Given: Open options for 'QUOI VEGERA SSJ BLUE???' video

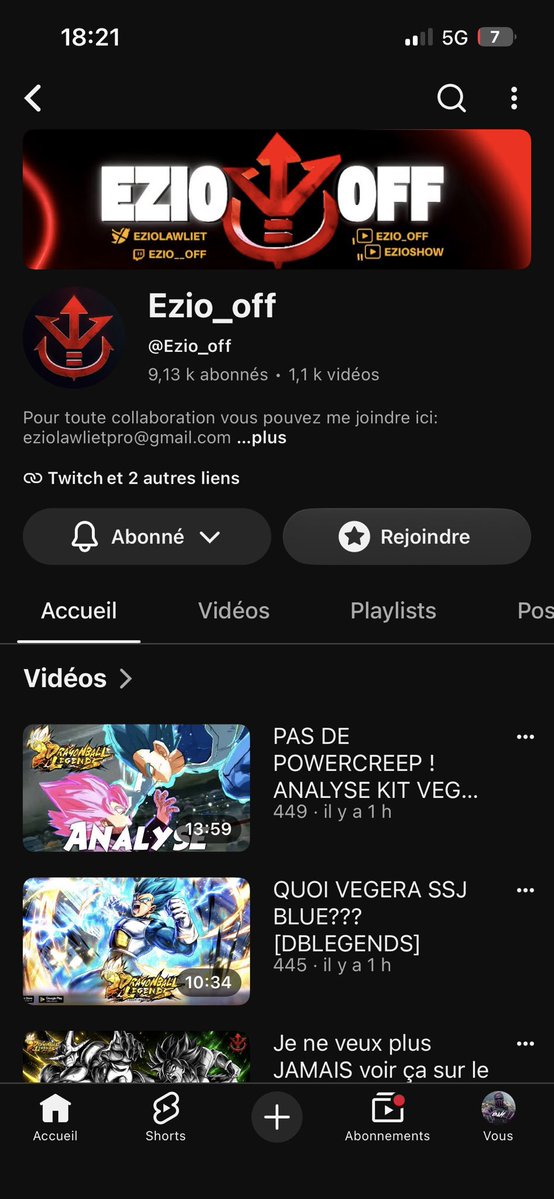Looking at the screenshot, I should (x=525, y=890).
